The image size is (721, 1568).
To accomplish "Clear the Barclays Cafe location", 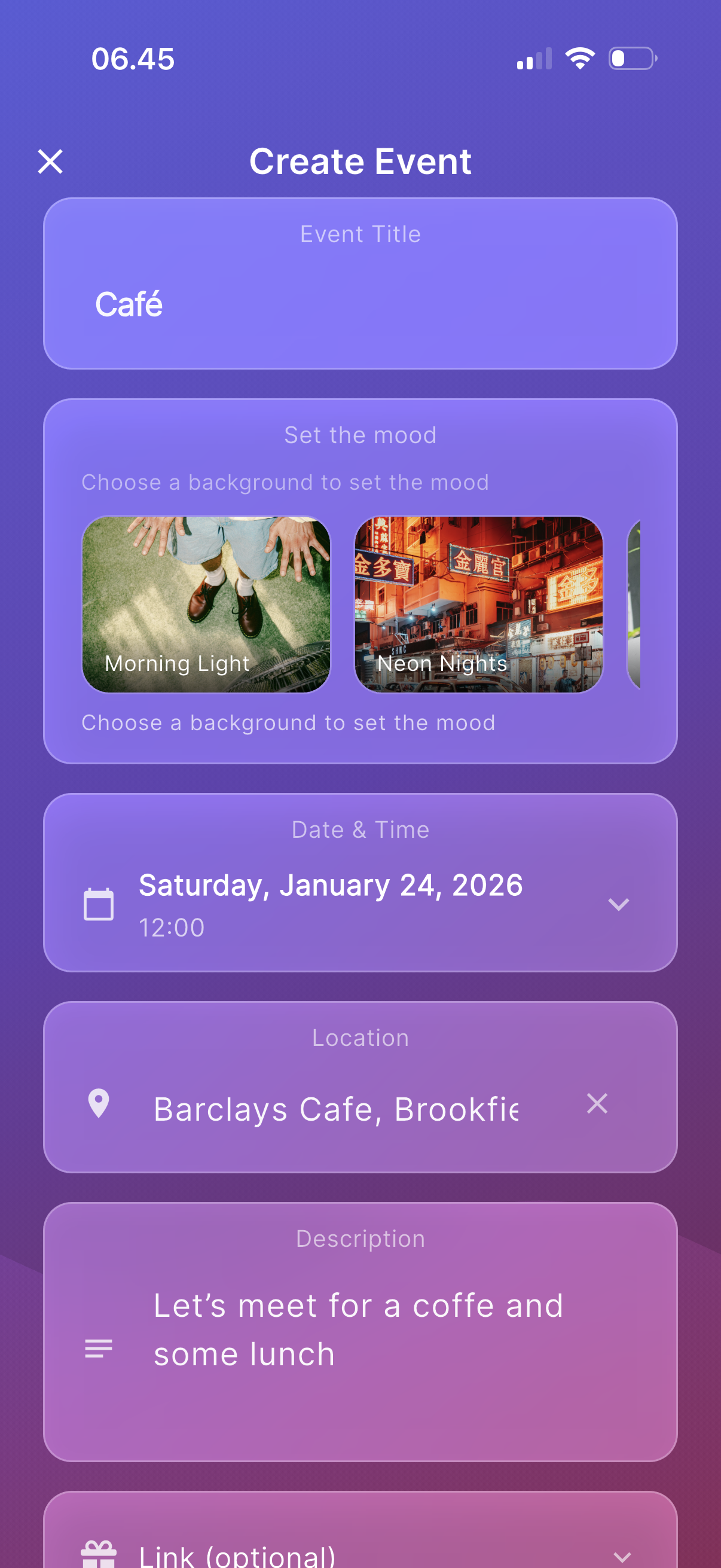I will coord(597,1103).
